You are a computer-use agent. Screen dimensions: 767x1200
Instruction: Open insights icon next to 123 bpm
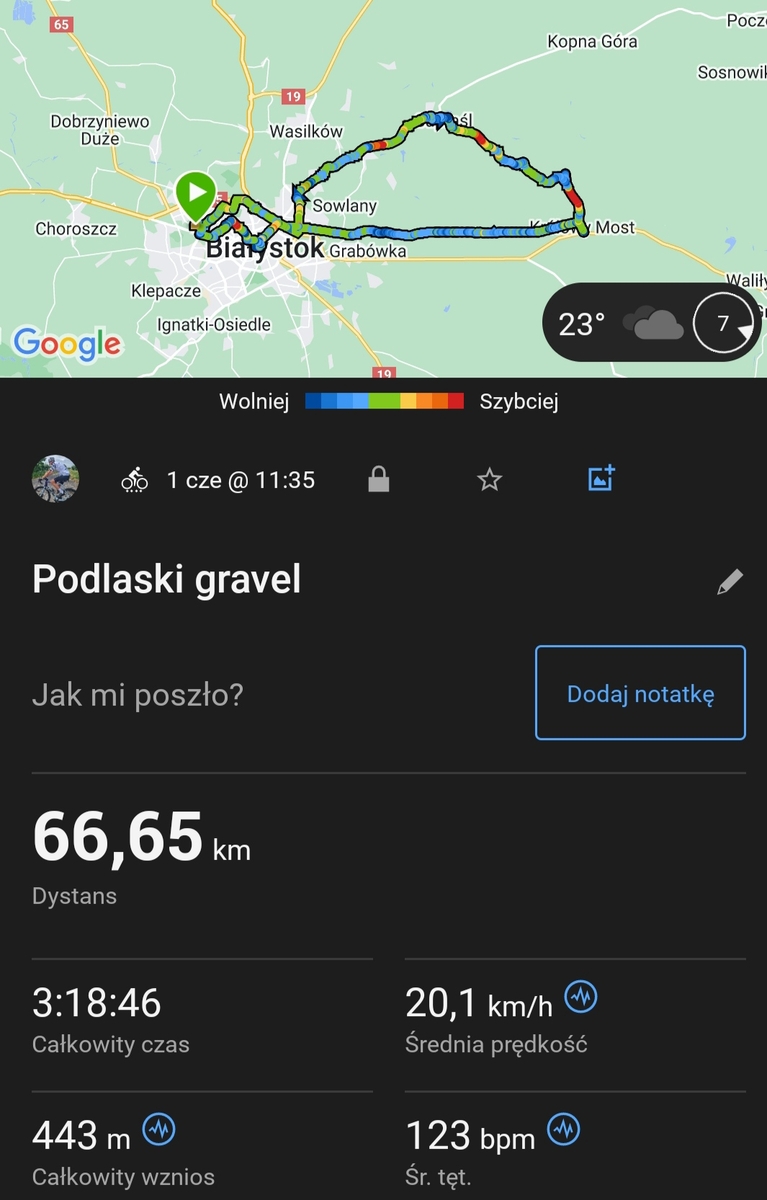coord(565,1130)
